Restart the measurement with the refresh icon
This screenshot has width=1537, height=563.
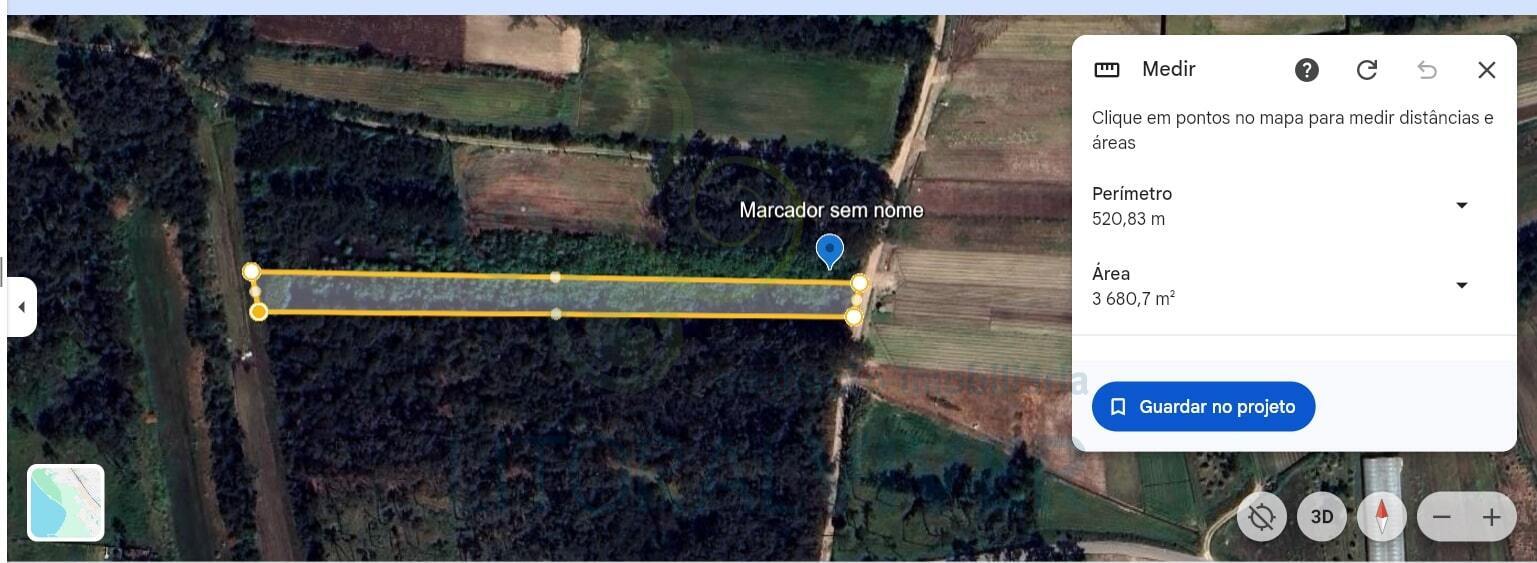1366,70
